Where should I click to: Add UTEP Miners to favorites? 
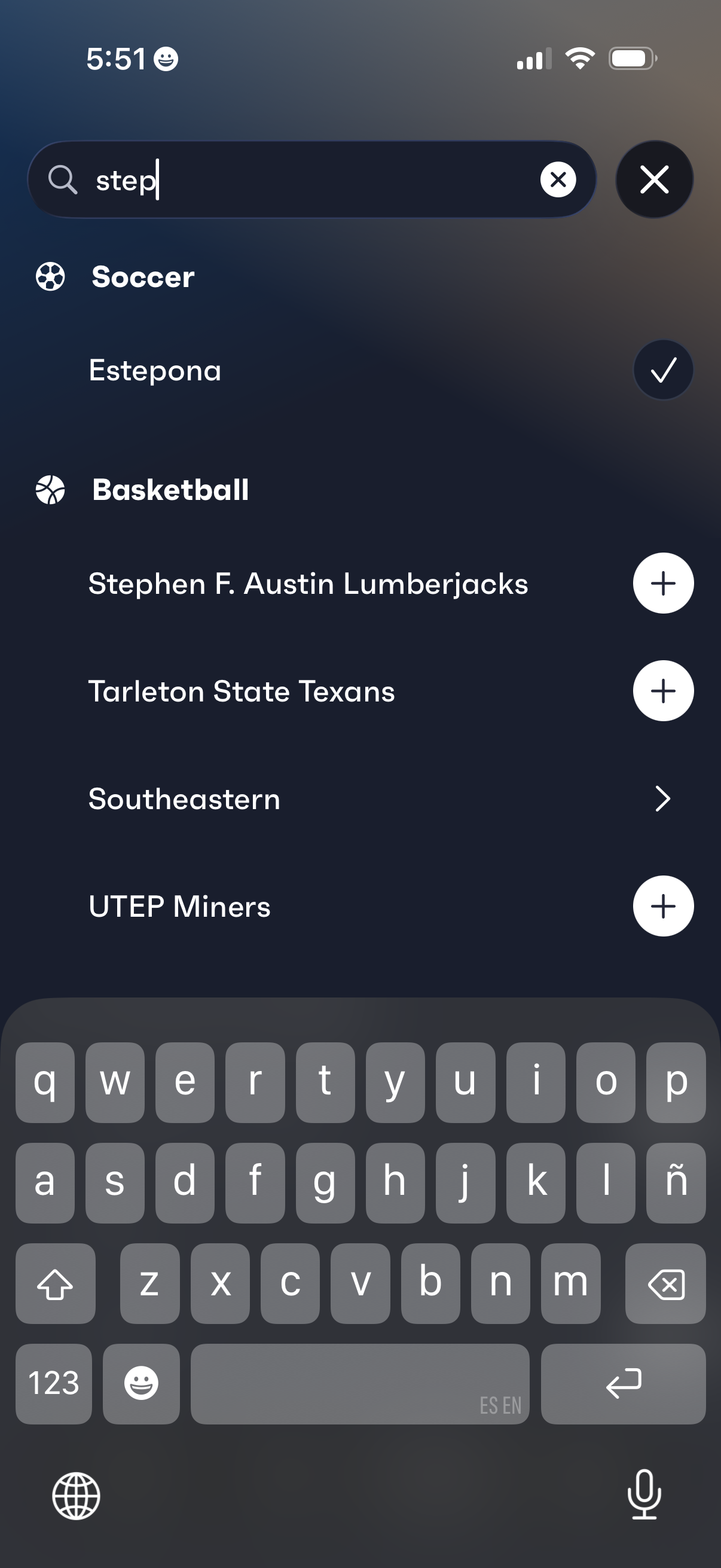(662, 907)
